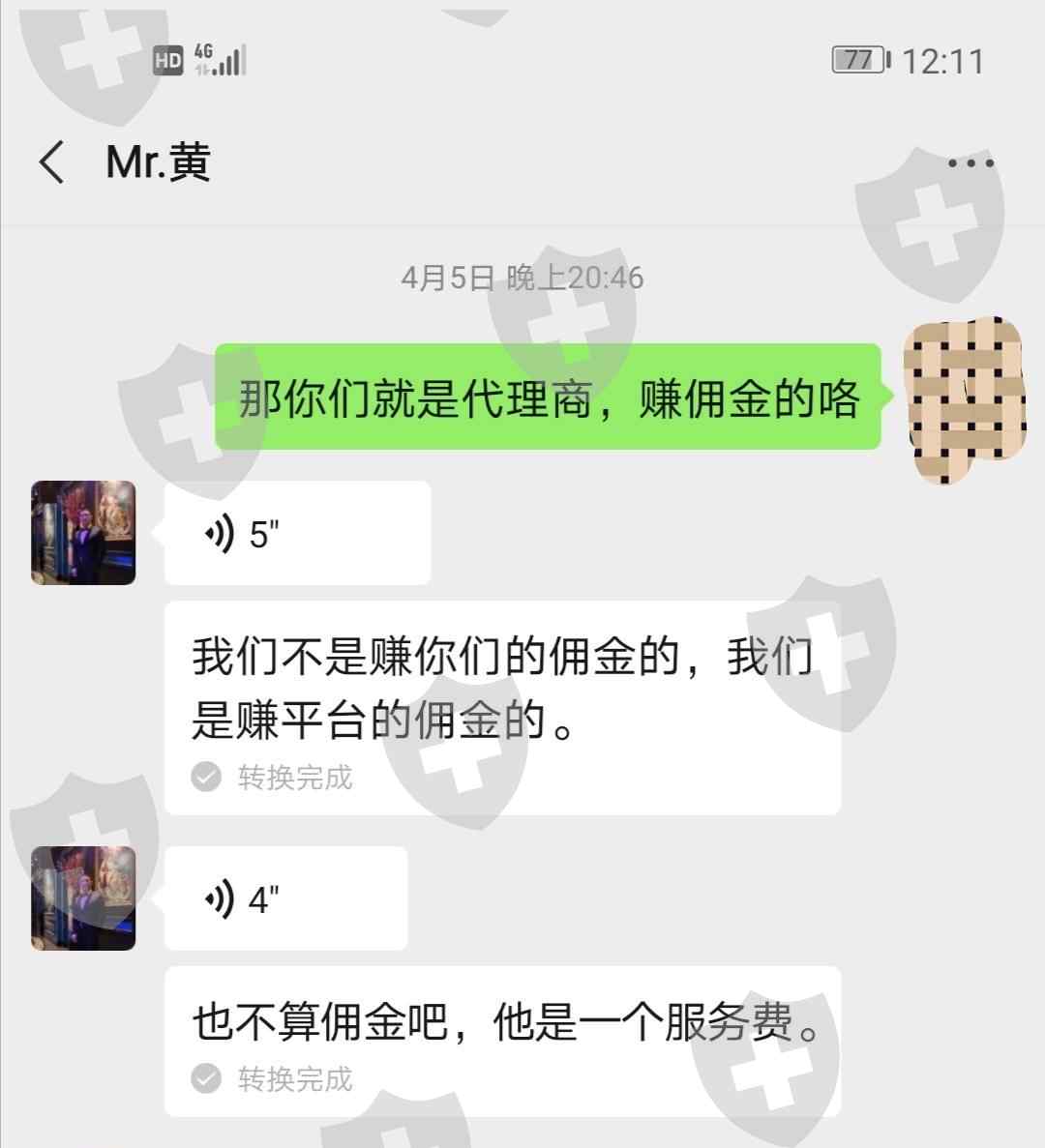The image size is (1045, 1148).
Task: Open the three-dot chat options menu
Action: click(970, 162)
